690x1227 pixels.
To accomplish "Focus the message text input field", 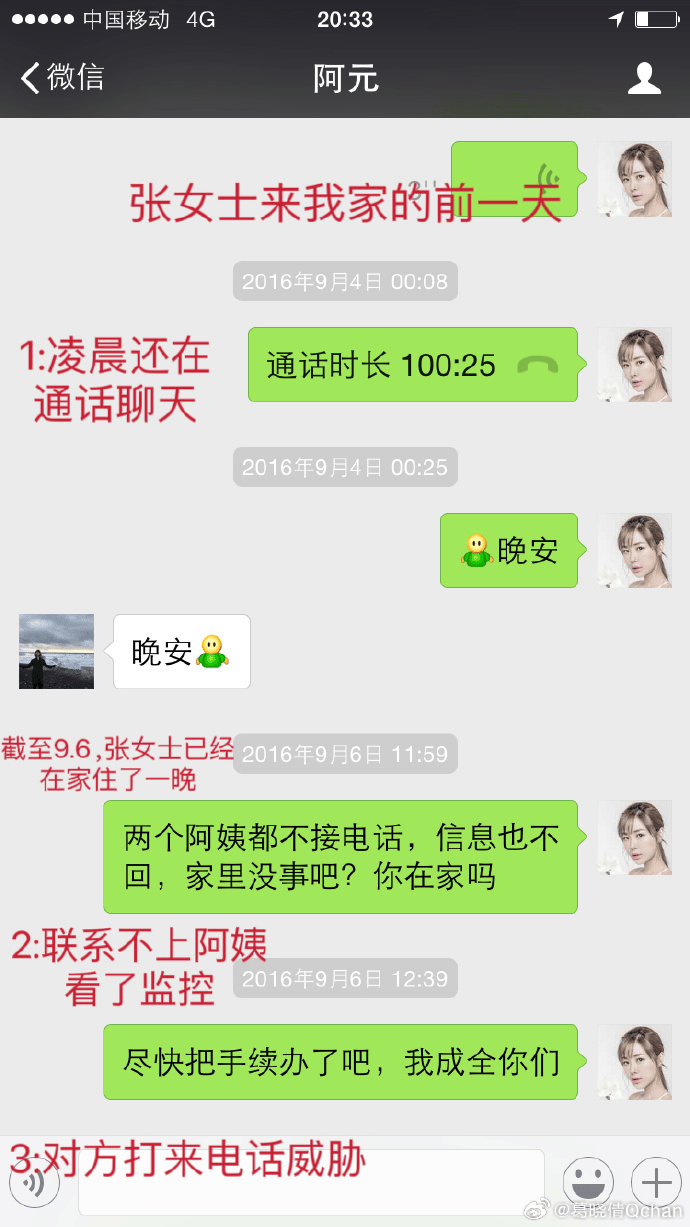I will 310,1183.
